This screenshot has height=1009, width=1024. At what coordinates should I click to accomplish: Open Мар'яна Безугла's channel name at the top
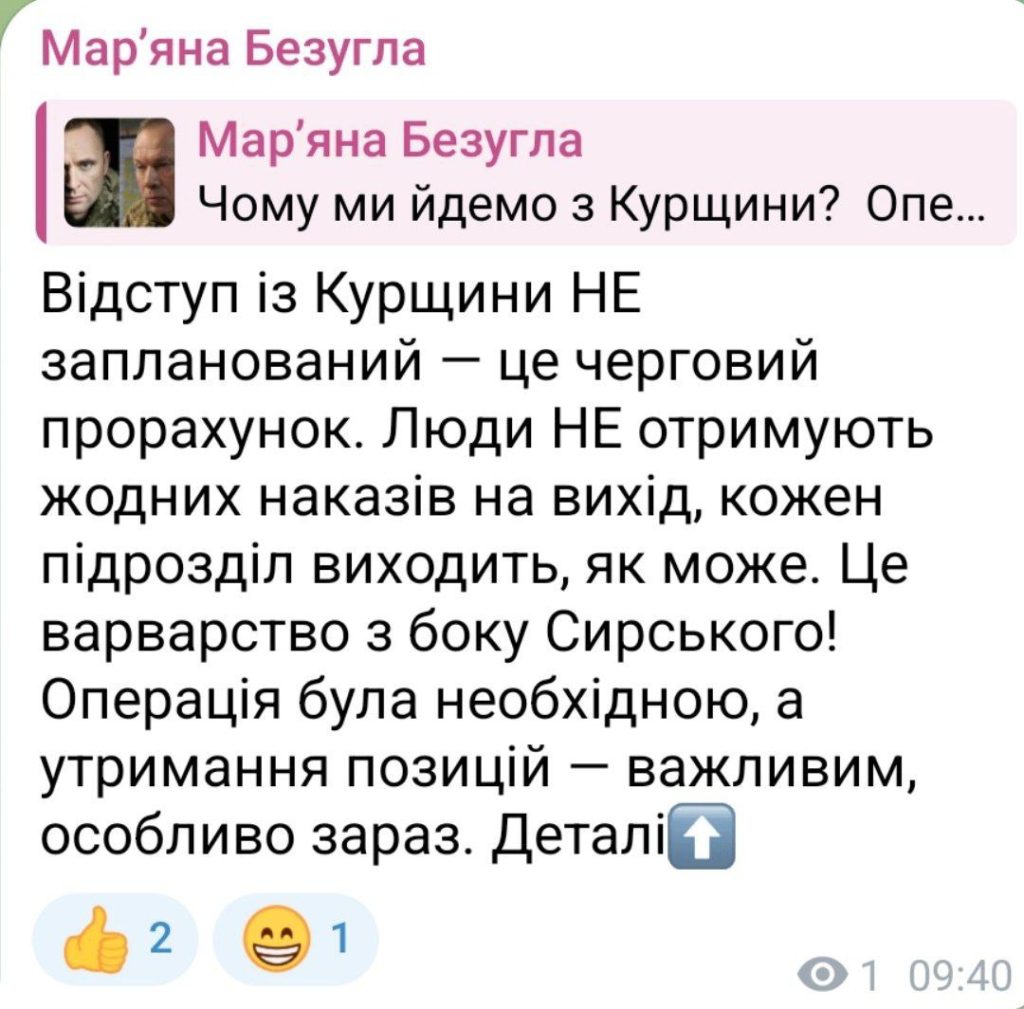(232, 48)
